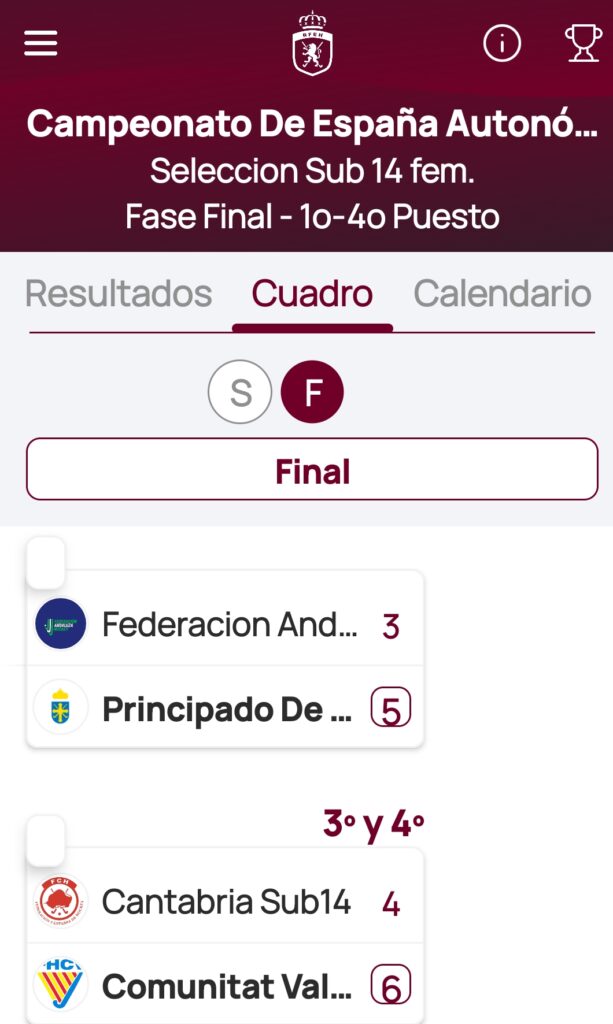Switch to the Resultados tab
613x1024 pixels.
(118, 294)
